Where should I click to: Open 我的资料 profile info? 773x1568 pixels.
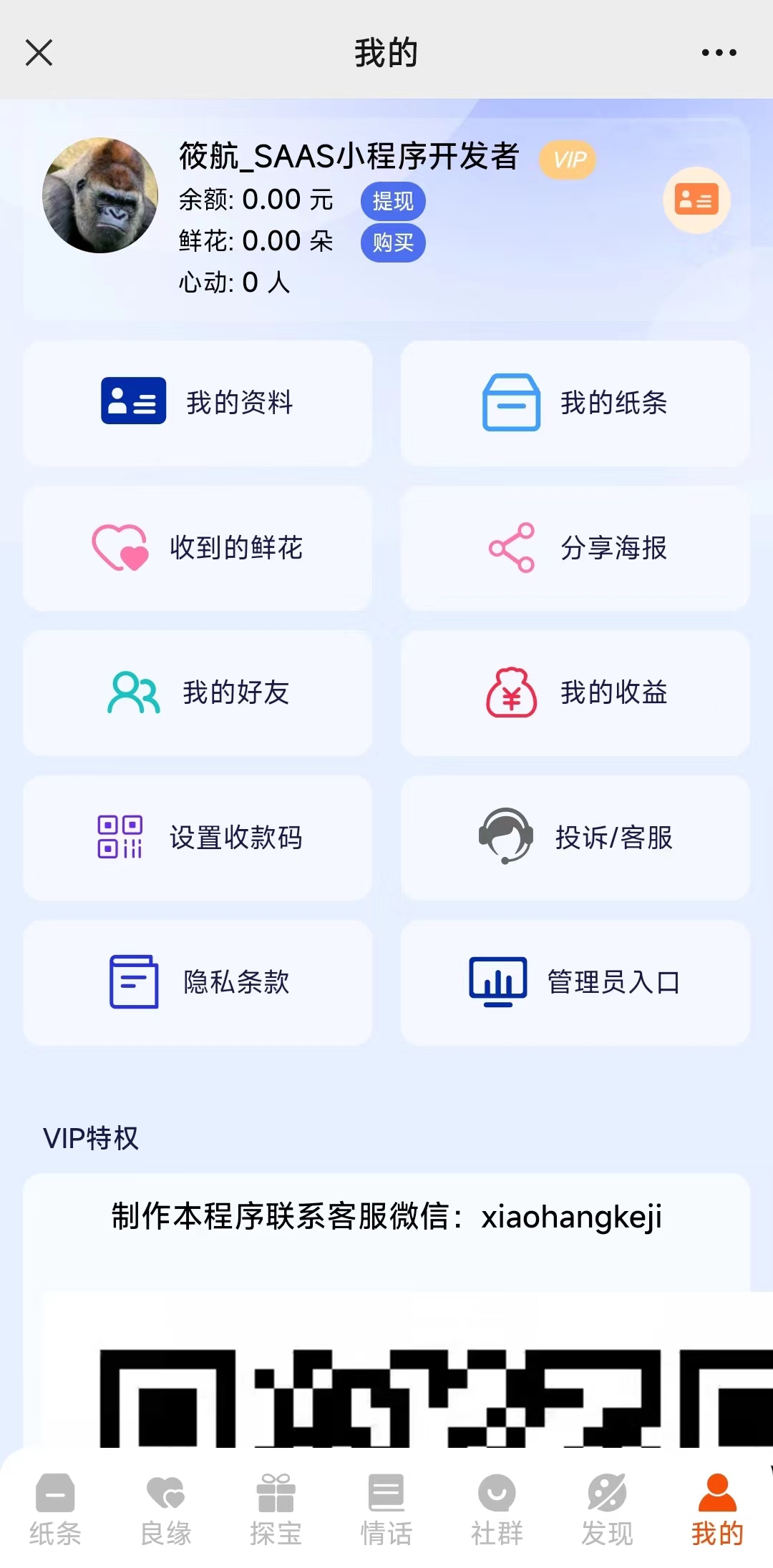click(x=198, y=403)
